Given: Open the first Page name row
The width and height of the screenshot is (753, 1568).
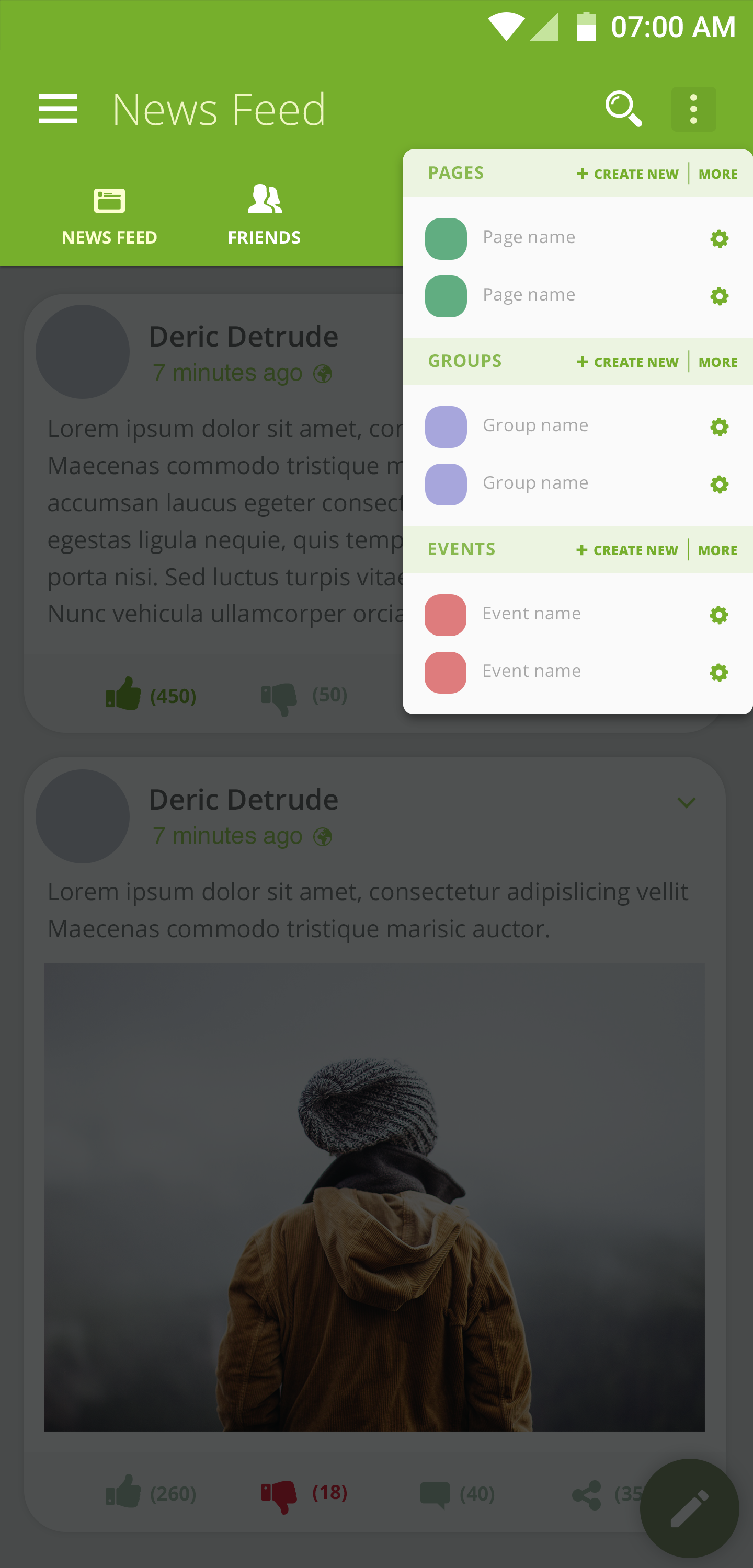Looking at the screenshot, I should (x=528, y=238).
